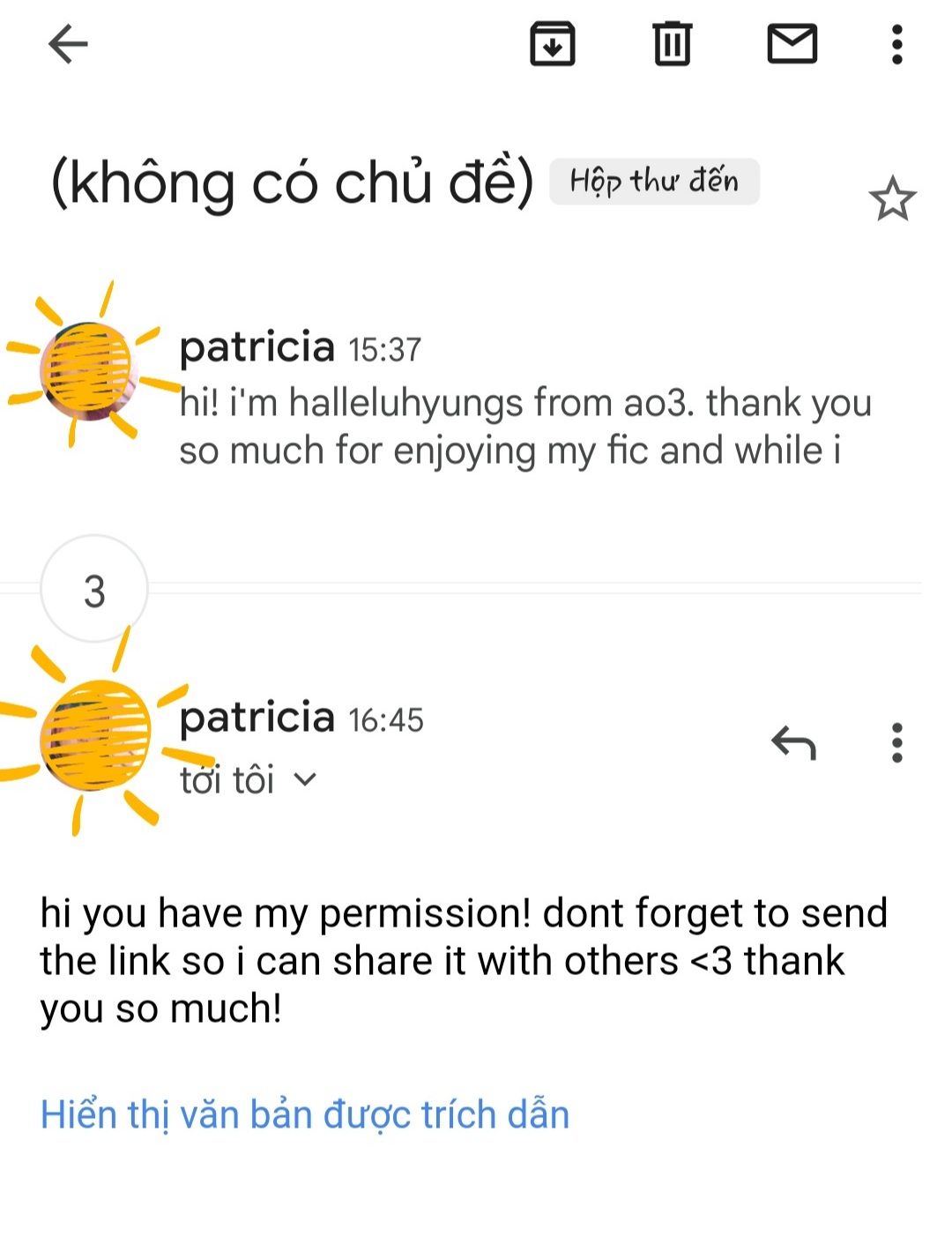Star this conversation

coord(892,199)
